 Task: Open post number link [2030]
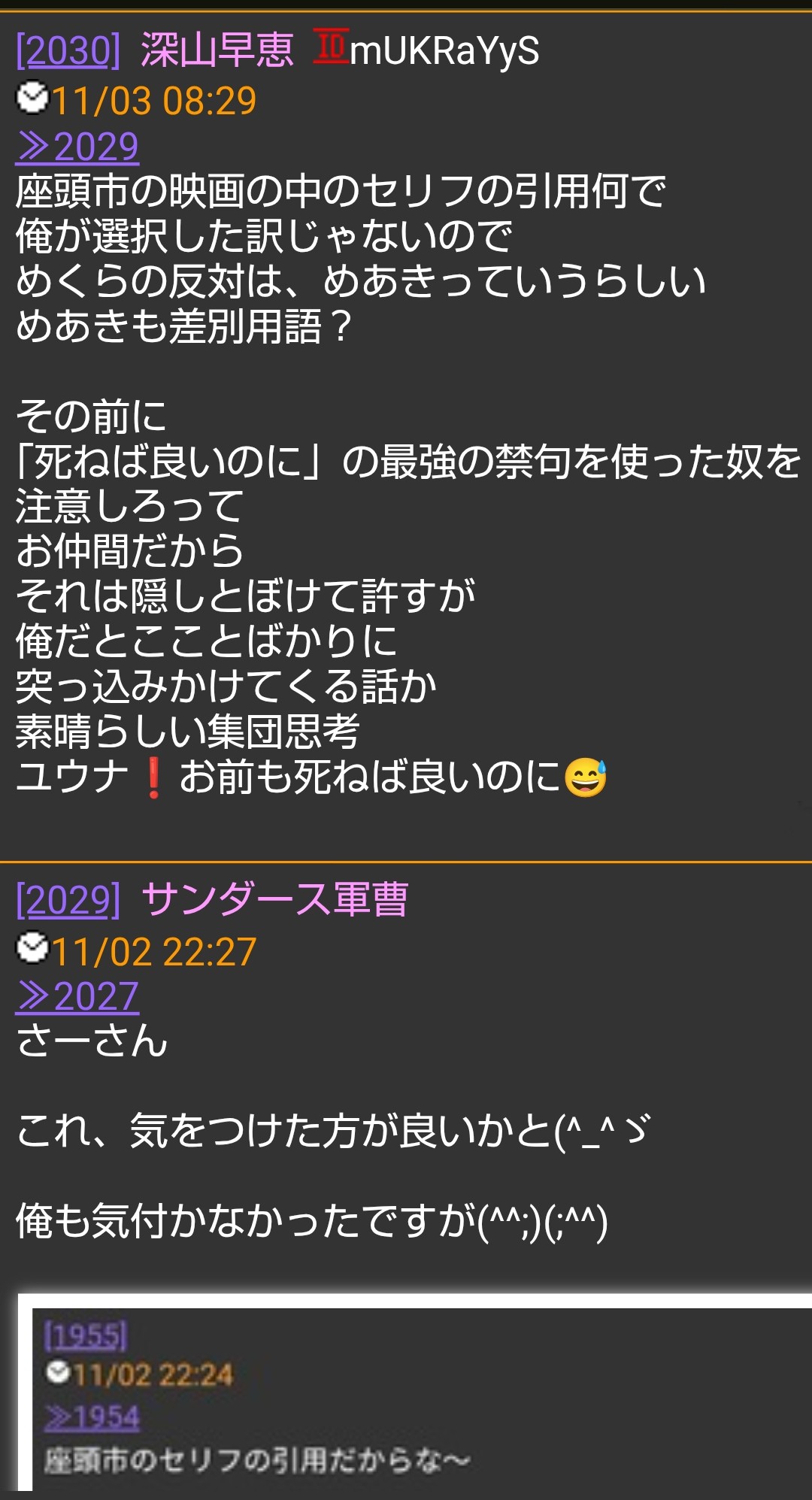pyautogui.click(x=68, y=51)
